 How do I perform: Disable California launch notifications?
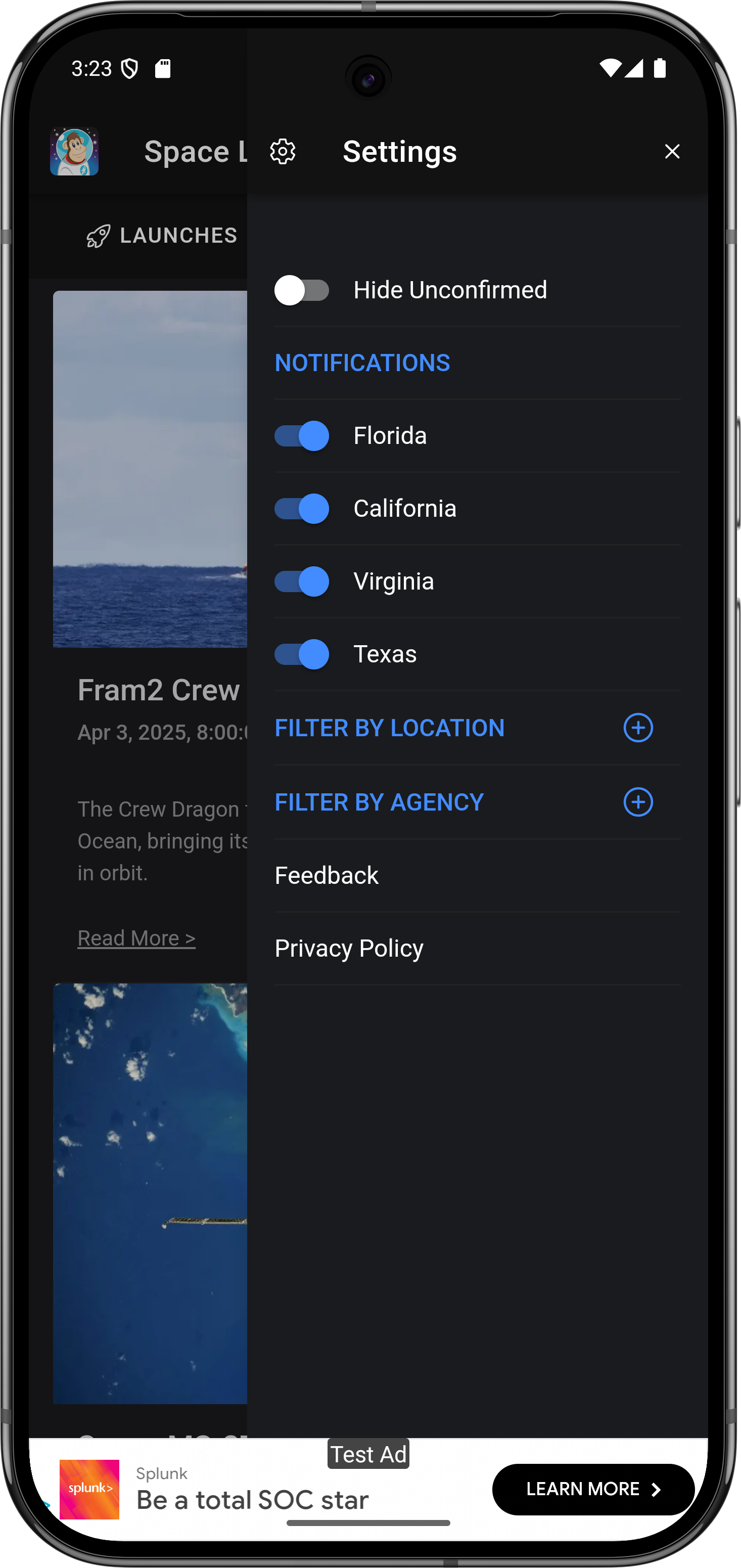[302, 509]
